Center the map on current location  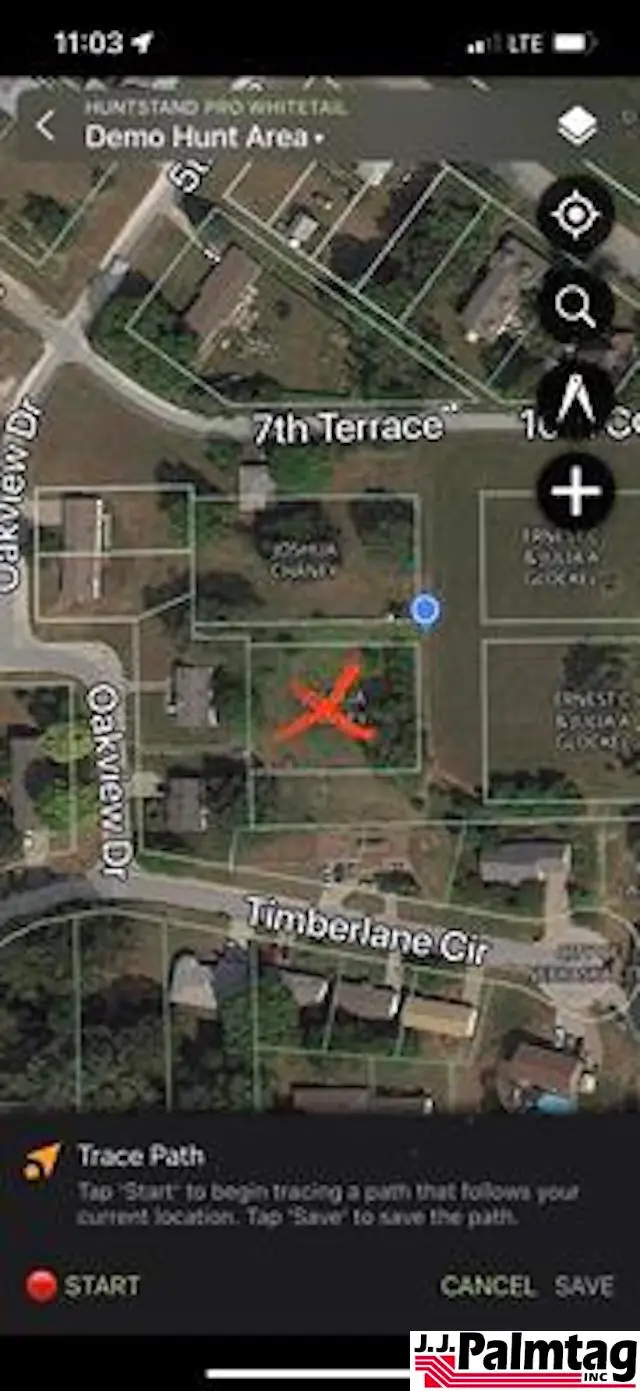coord(576,214)
